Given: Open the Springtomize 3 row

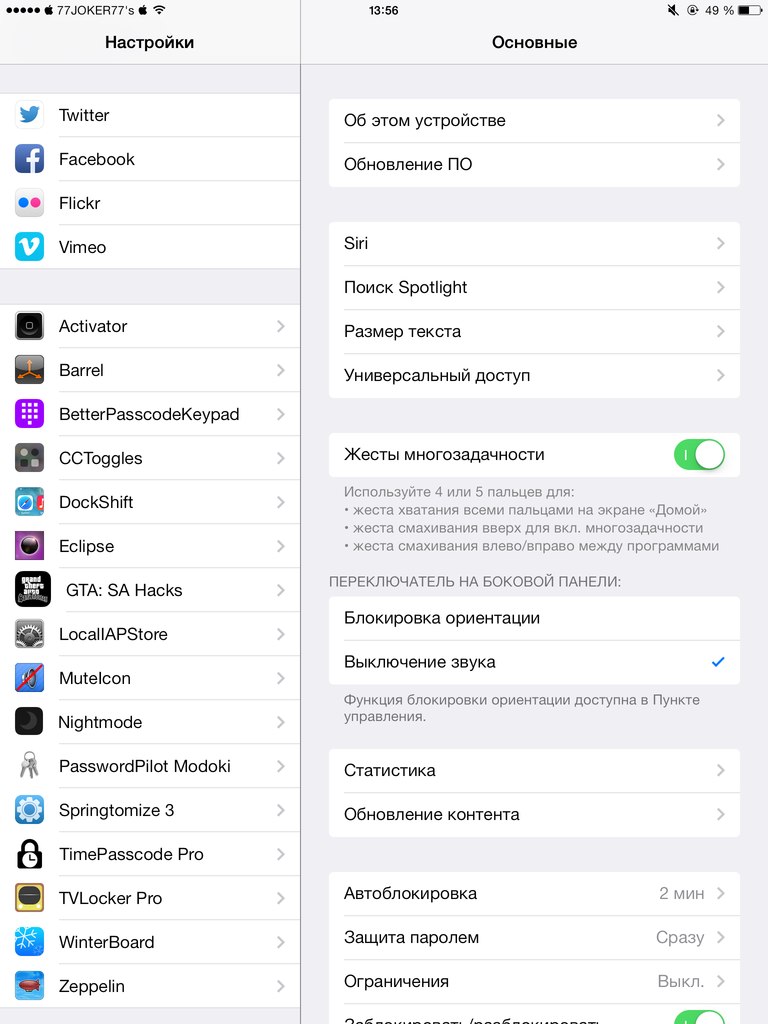Looking at the screenshot, I should [150, 810].
